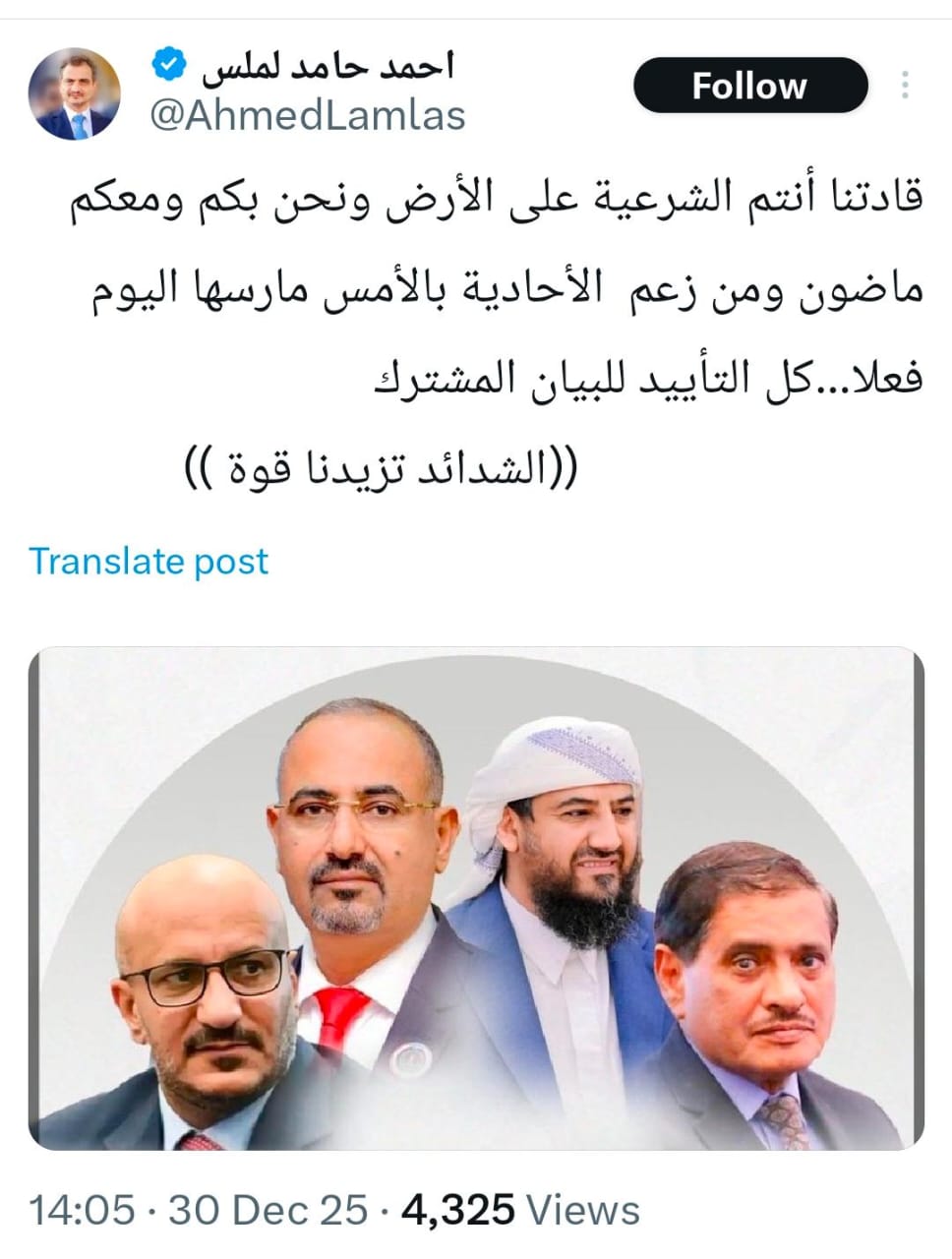Tap Translate post link
Viewport: 952px width, 1259px height.
click(x=149, y=561)
